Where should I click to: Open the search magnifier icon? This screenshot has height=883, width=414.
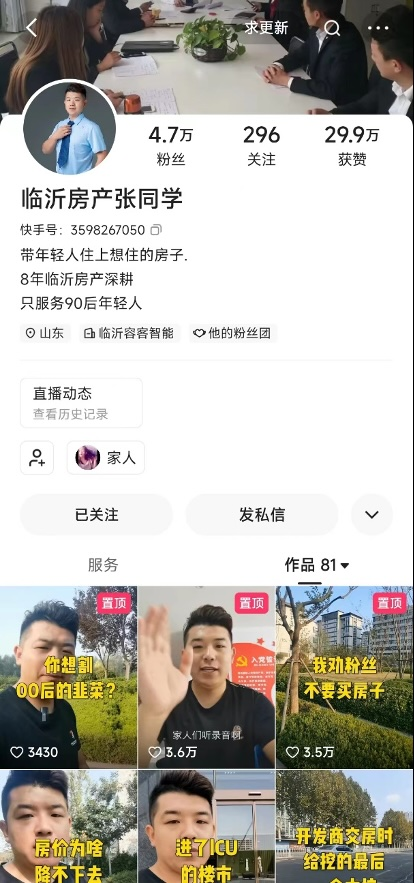pyautogui.click(x=332, y=28)
